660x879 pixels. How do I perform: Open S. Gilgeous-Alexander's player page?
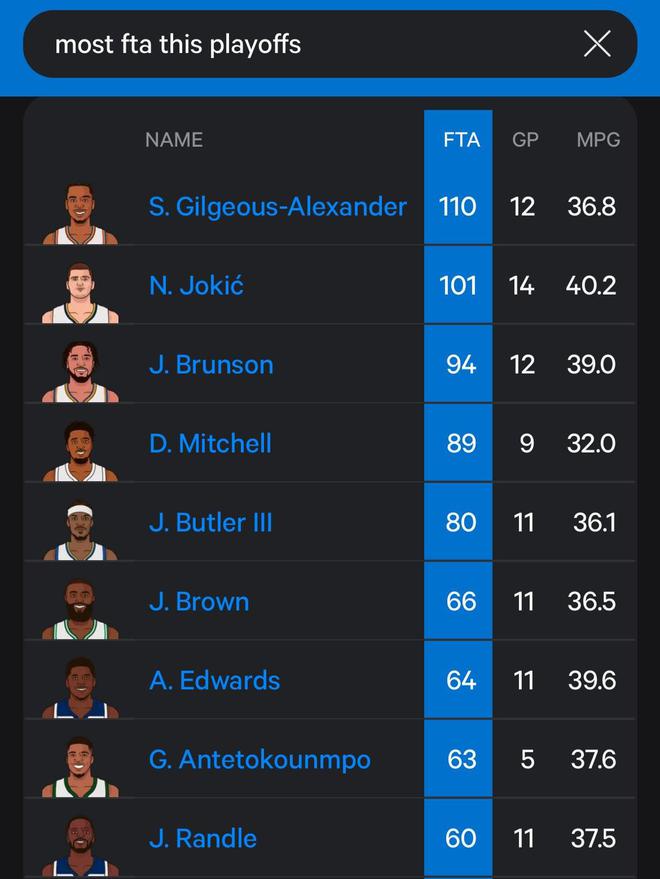[277, 207]
